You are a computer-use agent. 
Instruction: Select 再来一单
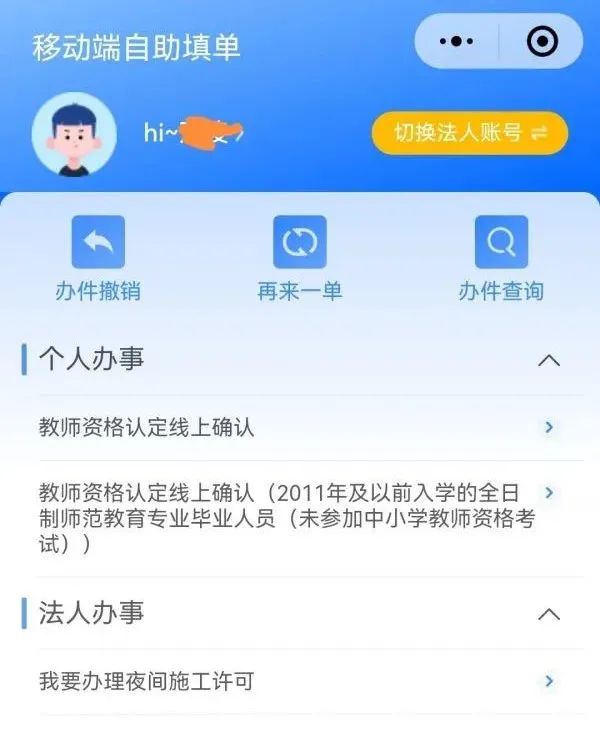pyautogui.click(x=300, y=257)
